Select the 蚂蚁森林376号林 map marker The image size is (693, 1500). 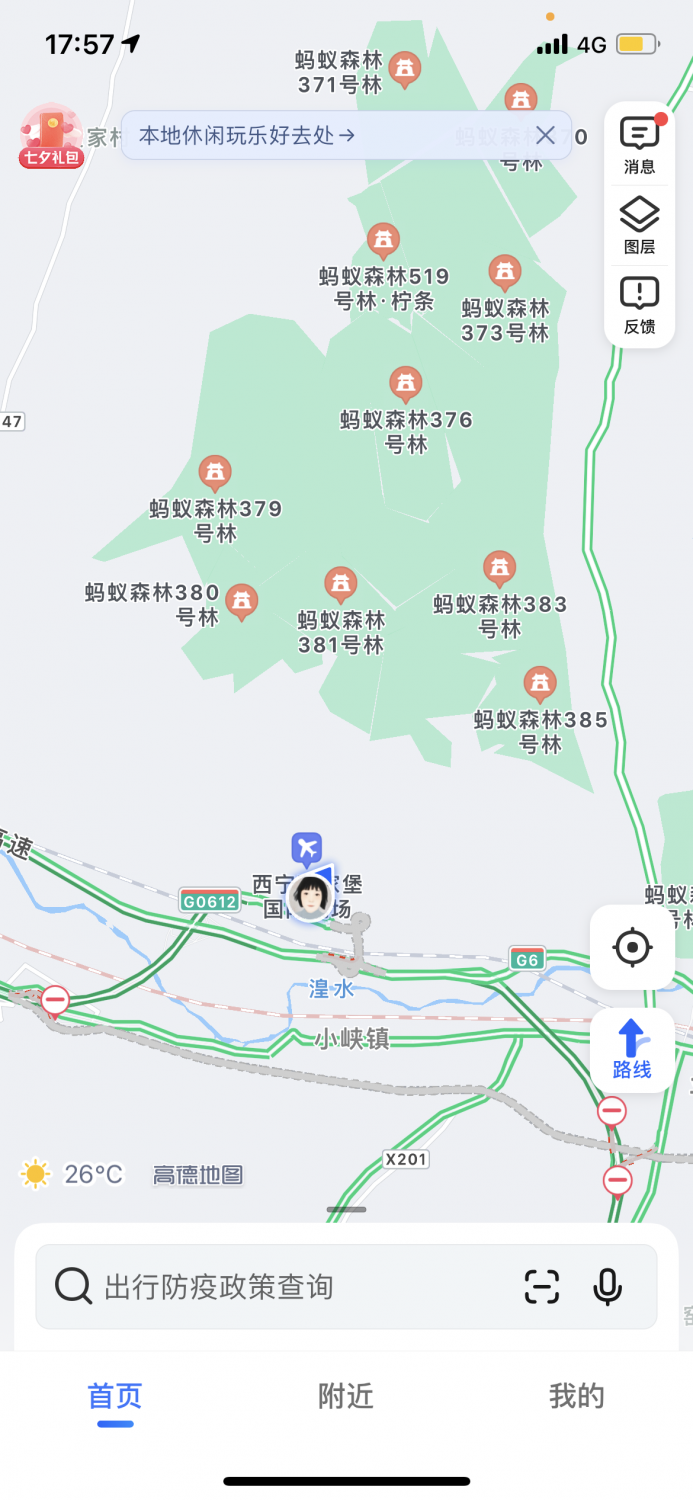(x=405, y=383)
